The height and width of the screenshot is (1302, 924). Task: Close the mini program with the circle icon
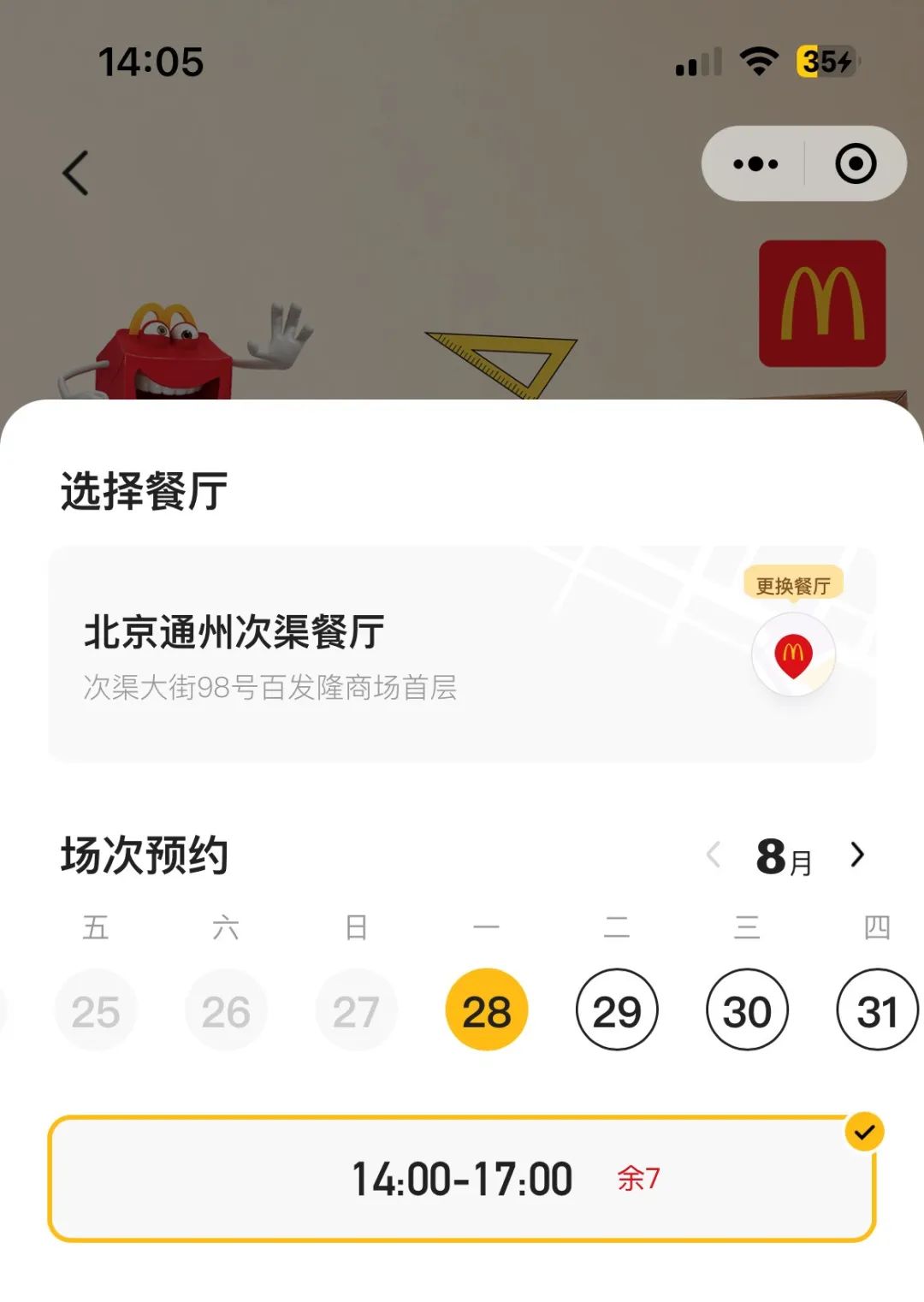tap(856, 163)
